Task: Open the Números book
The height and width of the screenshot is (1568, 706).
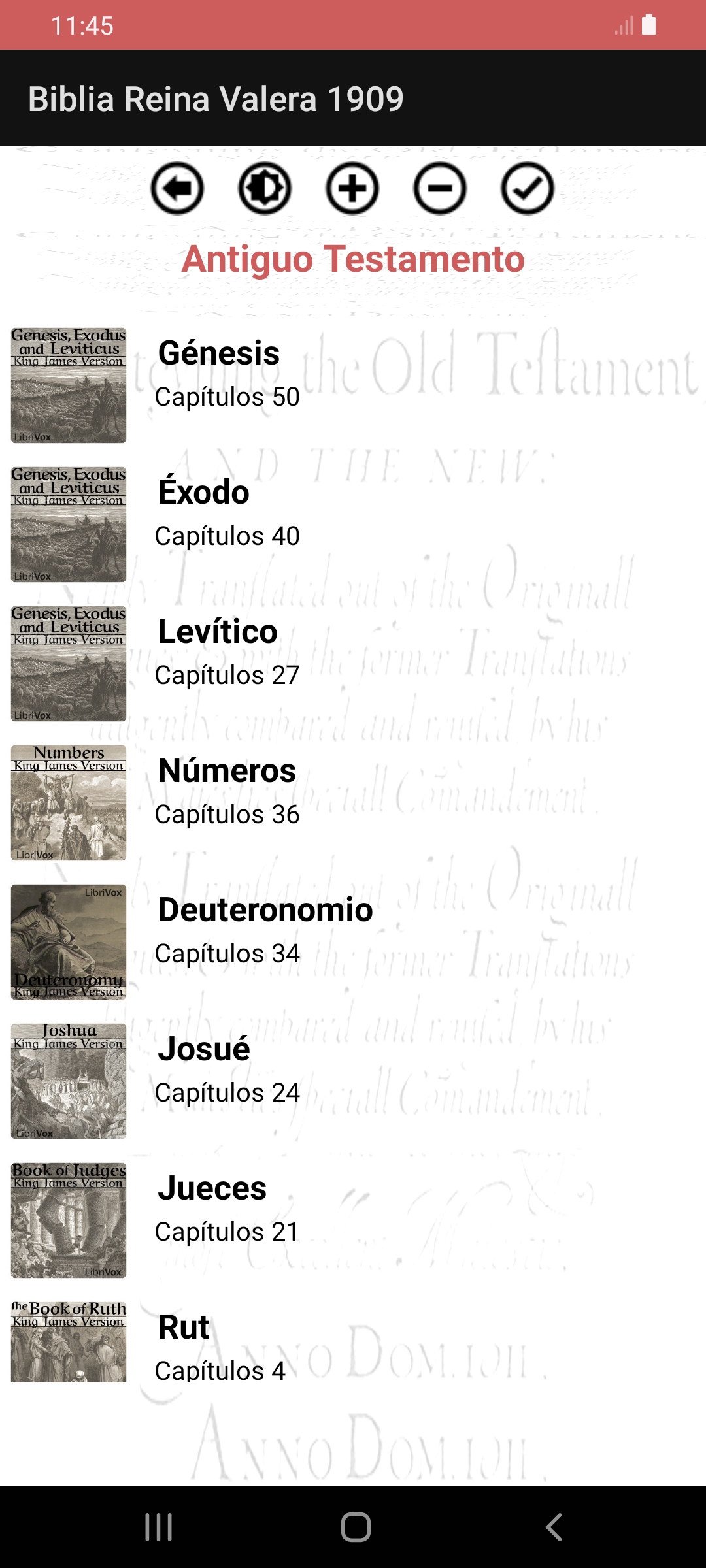Action: tap(227, 791)
